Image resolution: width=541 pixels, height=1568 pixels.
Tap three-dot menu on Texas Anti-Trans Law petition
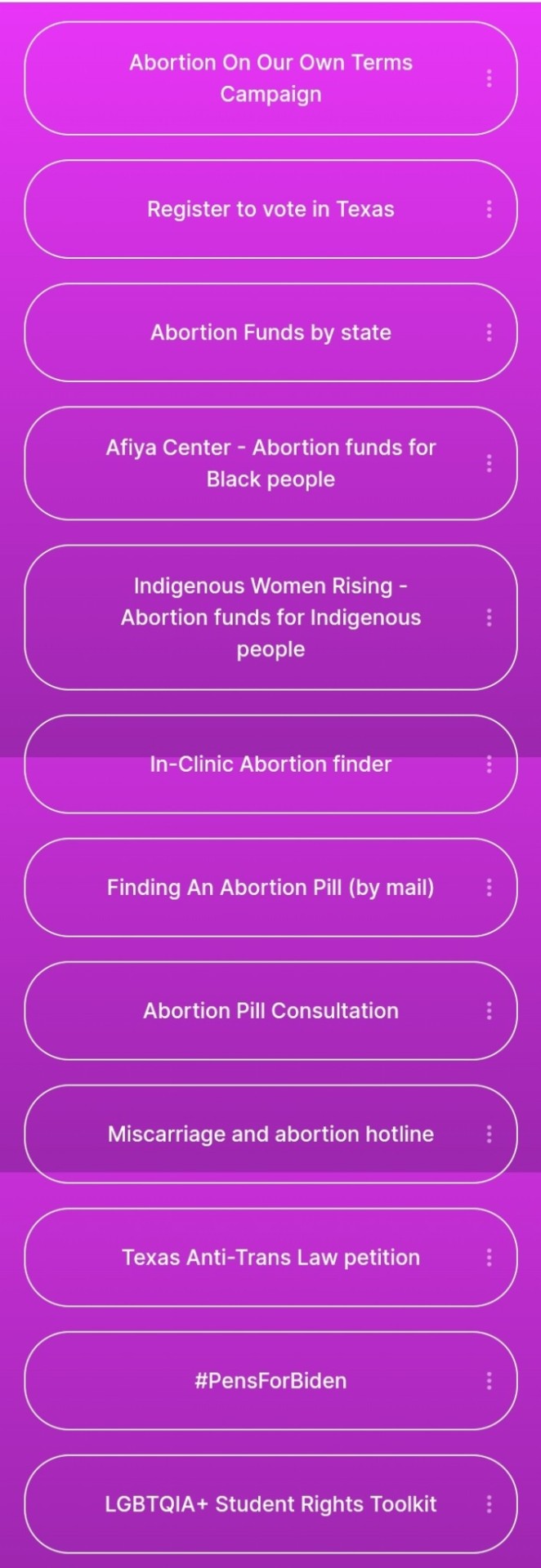(x=489, y=1258)
